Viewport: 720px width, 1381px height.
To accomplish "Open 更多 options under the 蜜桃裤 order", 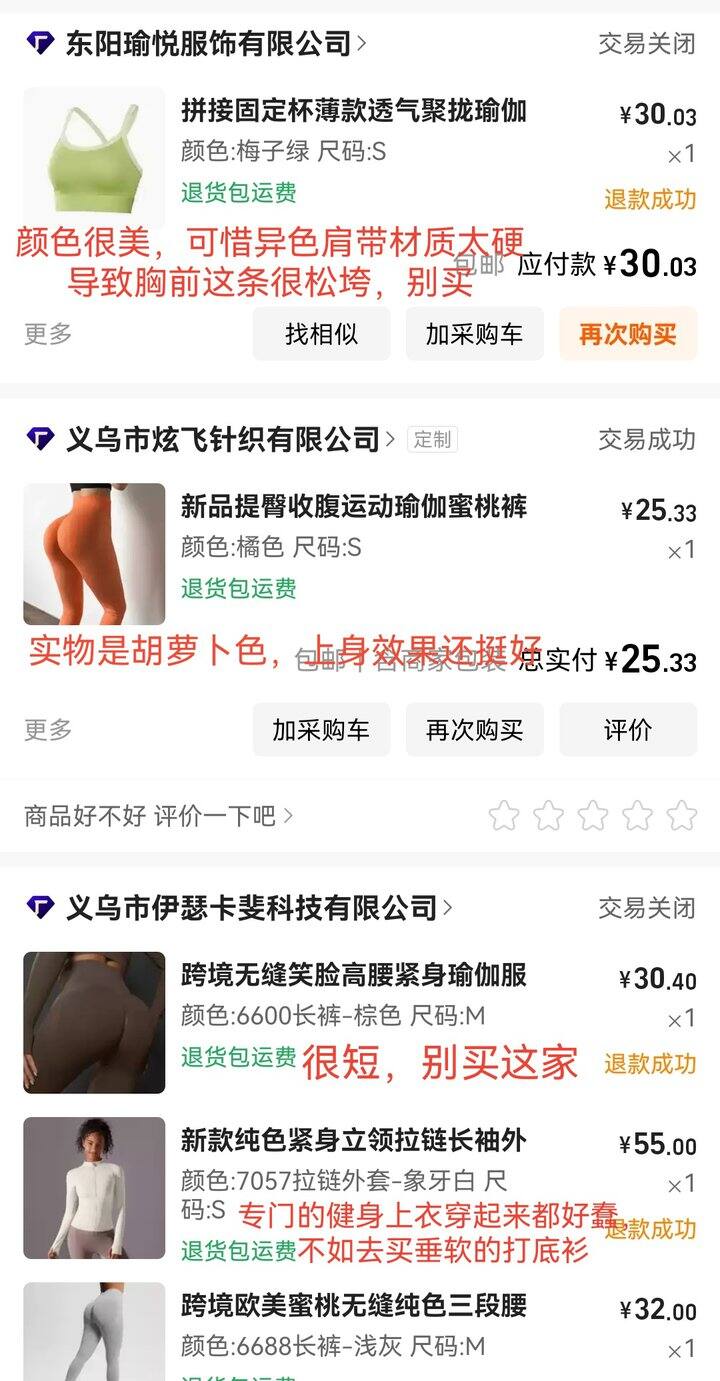I will pyautogui.click(x=48, y=730).
